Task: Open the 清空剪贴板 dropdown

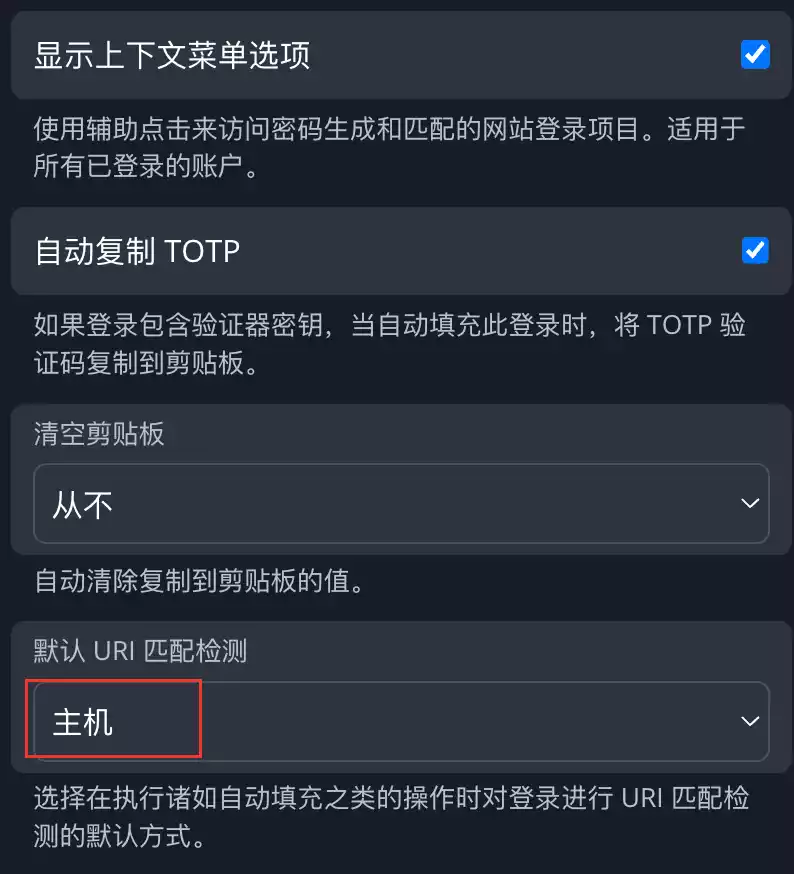Action: pyautogui.click(x=401, y=504)
